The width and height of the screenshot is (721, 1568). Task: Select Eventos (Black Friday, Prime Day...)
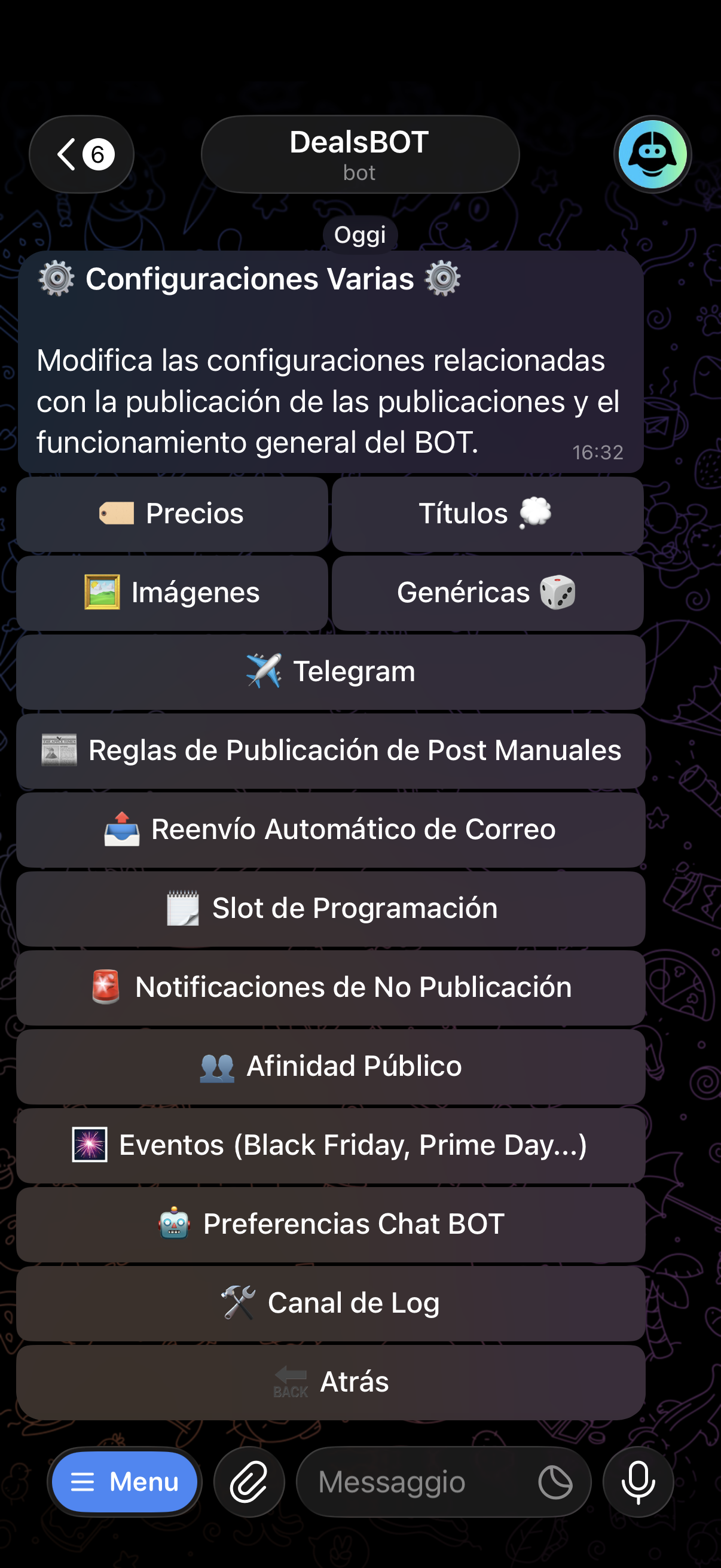pos(331,1145)
